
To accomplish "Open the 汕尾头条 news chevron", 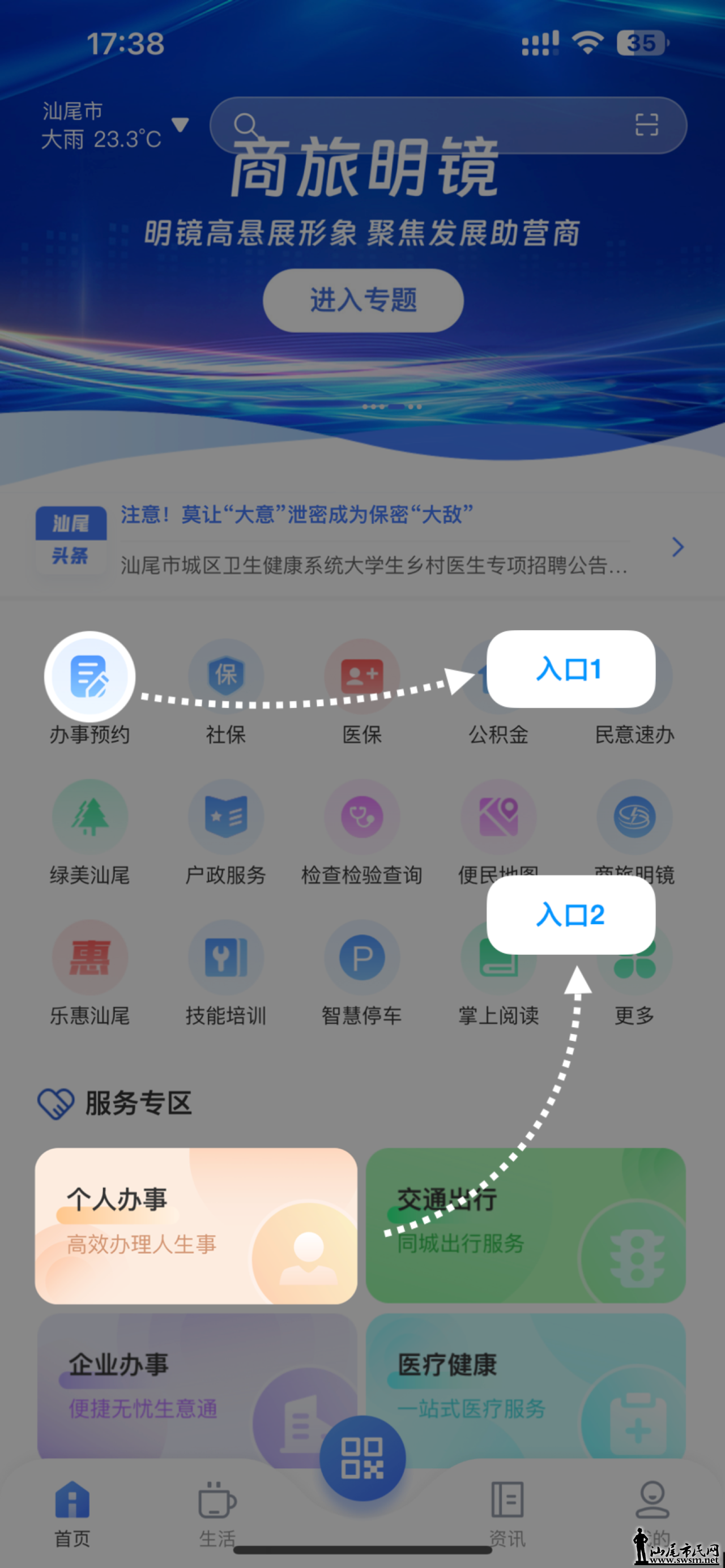I will (x=677, y=546).
